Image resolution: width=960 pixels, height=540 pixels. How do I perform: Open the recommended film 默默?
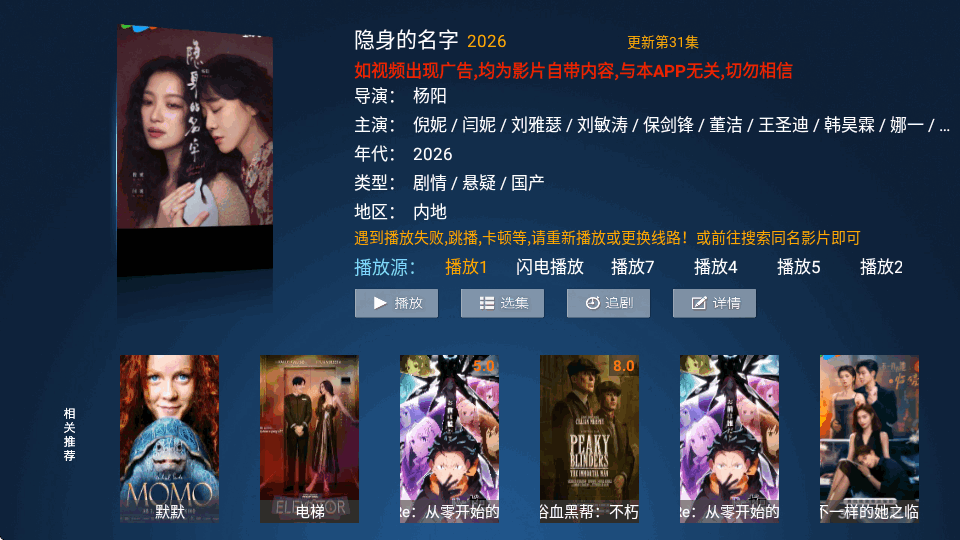[170, 438]
